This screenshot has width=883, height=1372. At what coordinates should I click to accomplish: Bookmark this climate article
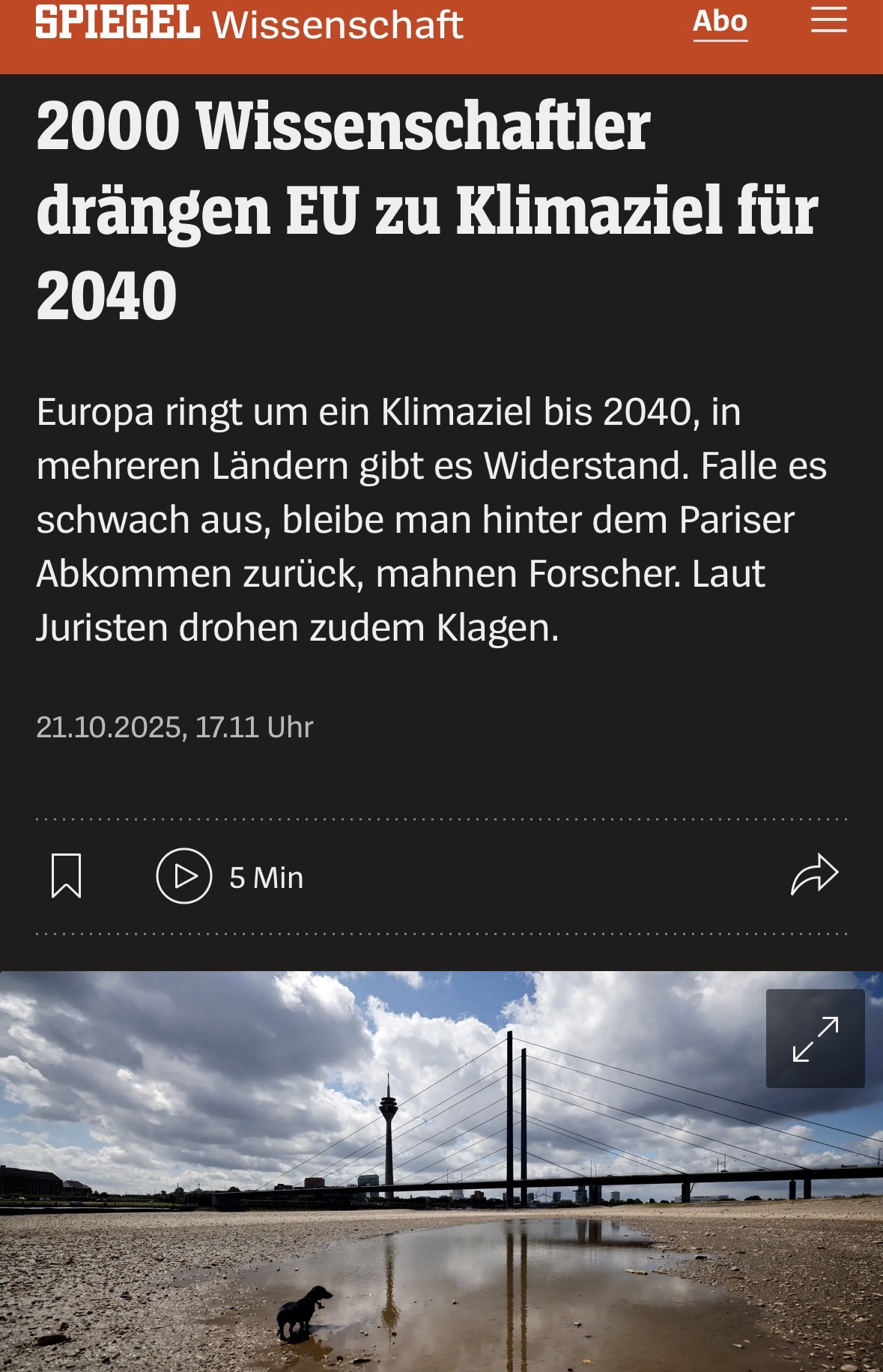coord(66,876)
